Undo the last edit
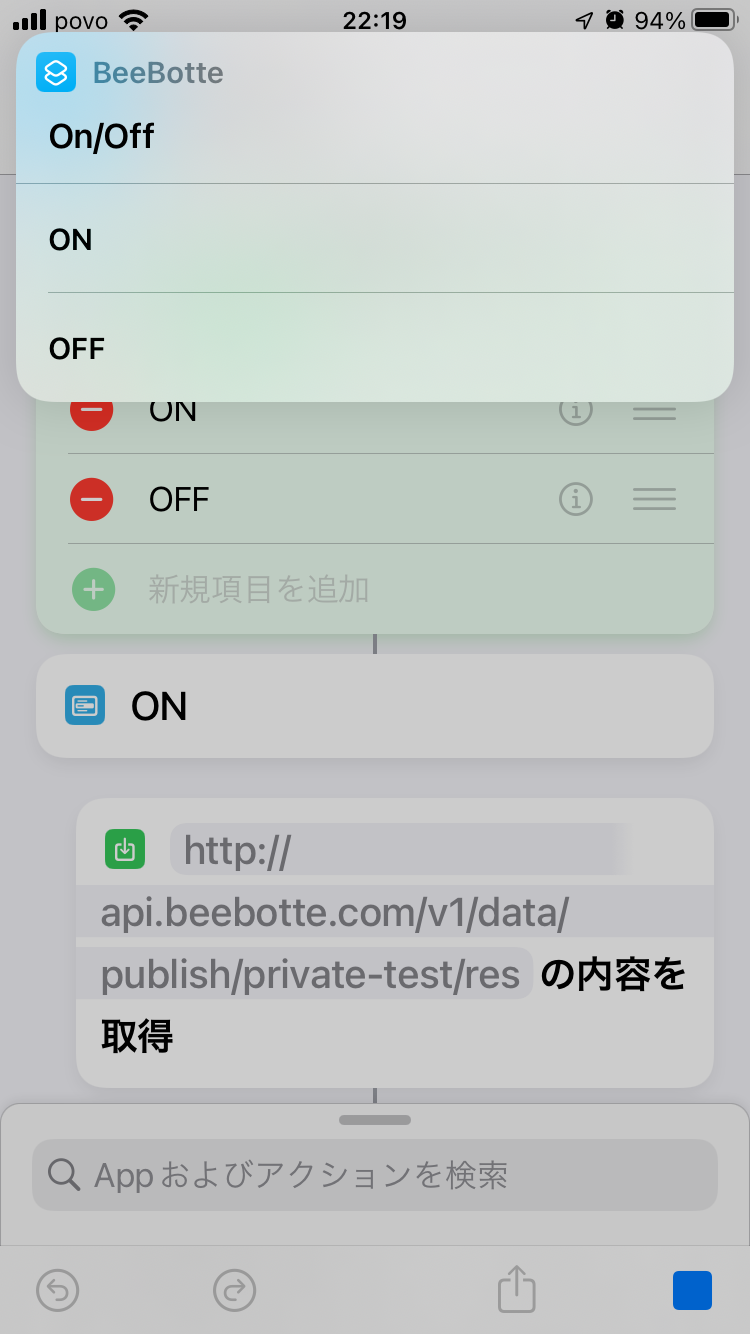Viewport: 750px width, 1334px height. point(58,1290)
